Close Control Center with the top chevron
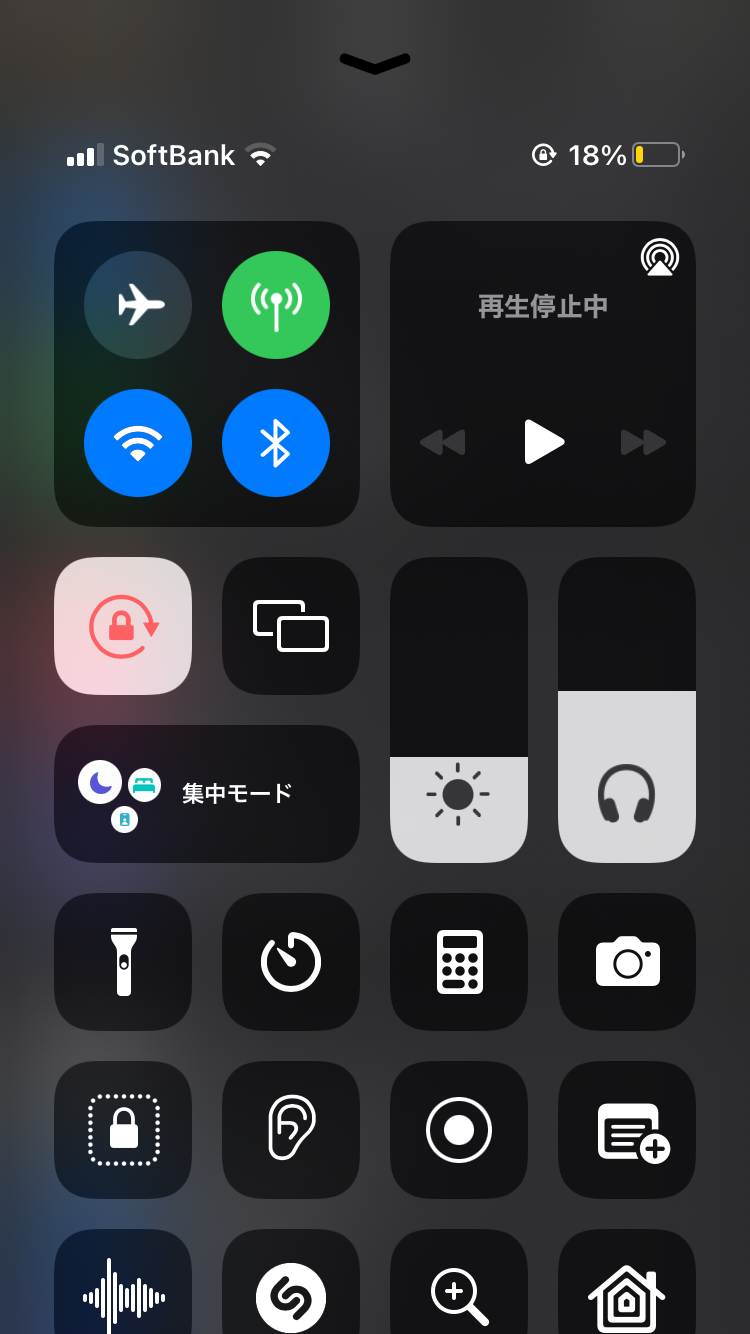Image resolution: width=750 pixels, height=1334 pixels. 375,63
